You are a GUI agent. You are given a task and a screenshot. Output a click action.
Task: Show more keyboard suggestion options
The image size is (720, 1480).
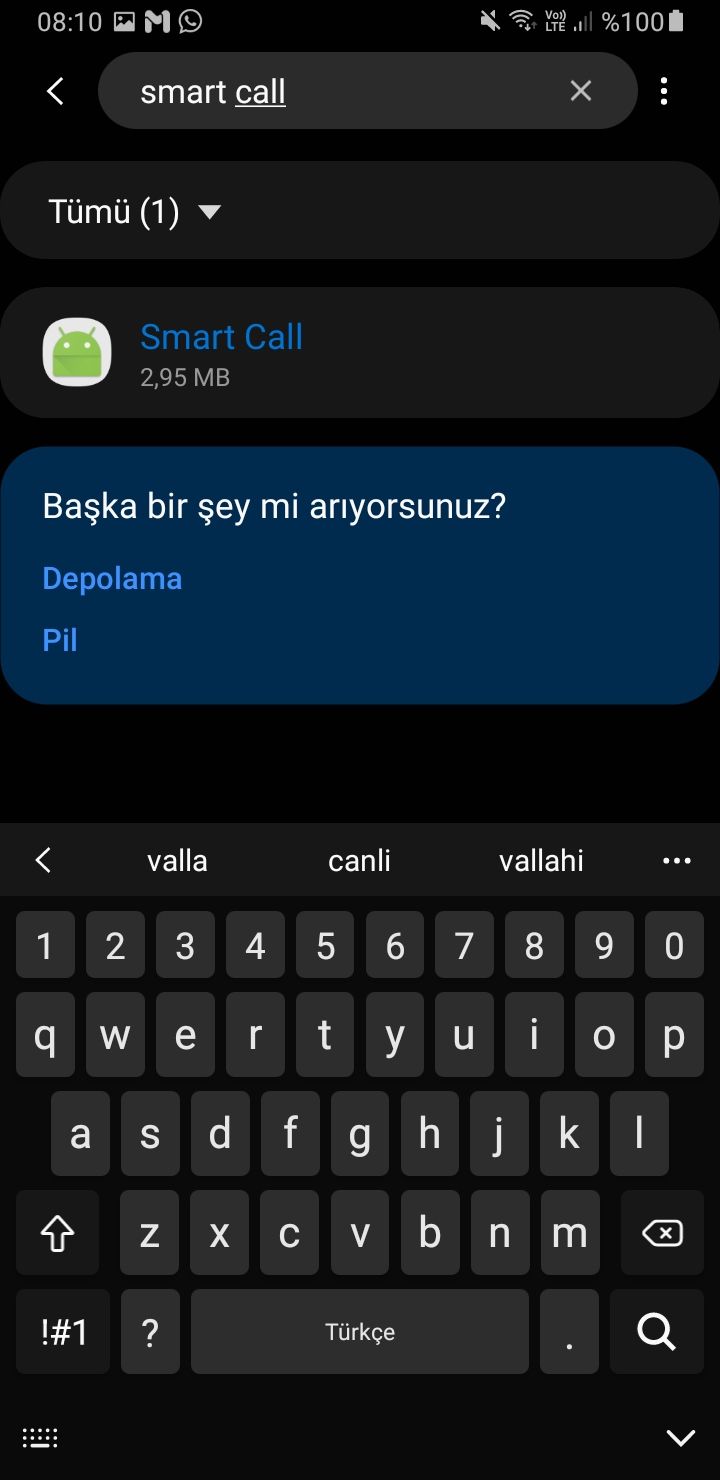coord(677,861)
